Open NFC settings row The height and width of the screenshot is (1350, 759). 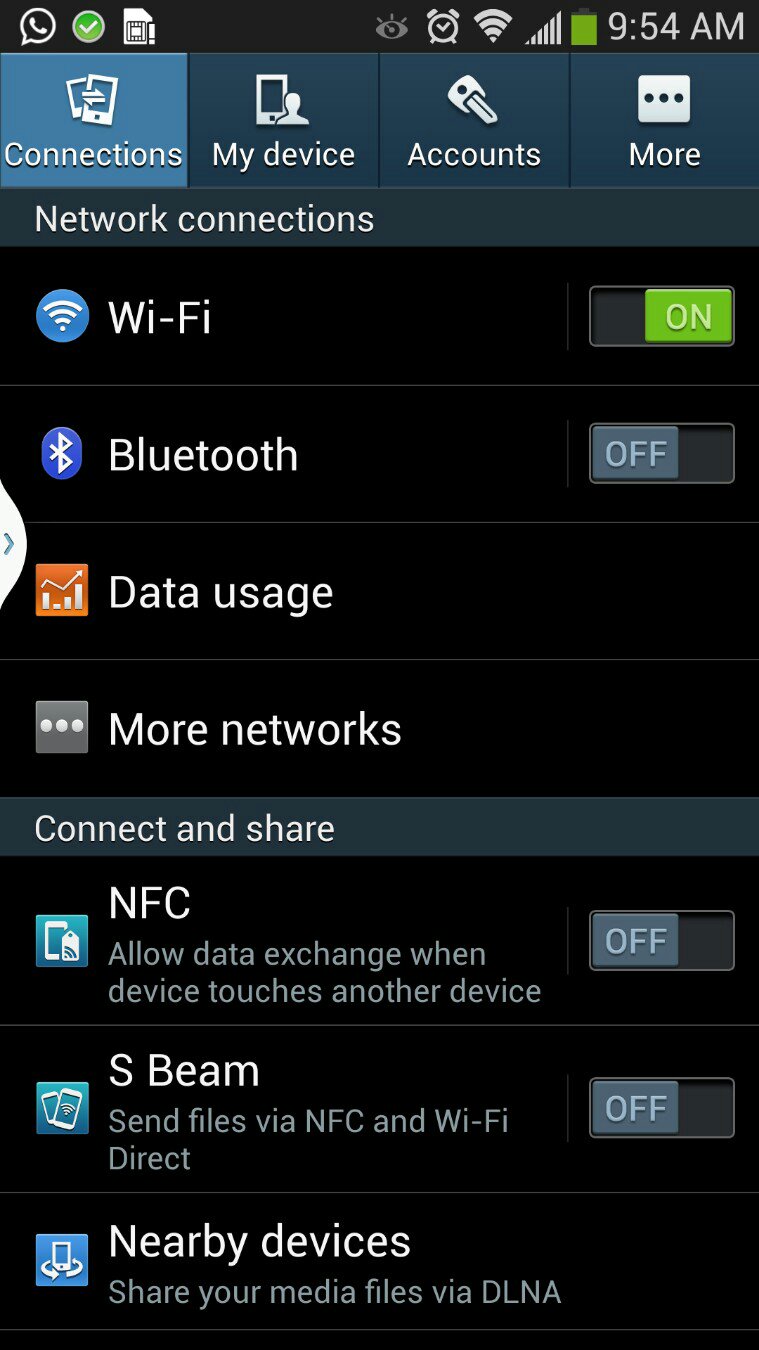300,941
